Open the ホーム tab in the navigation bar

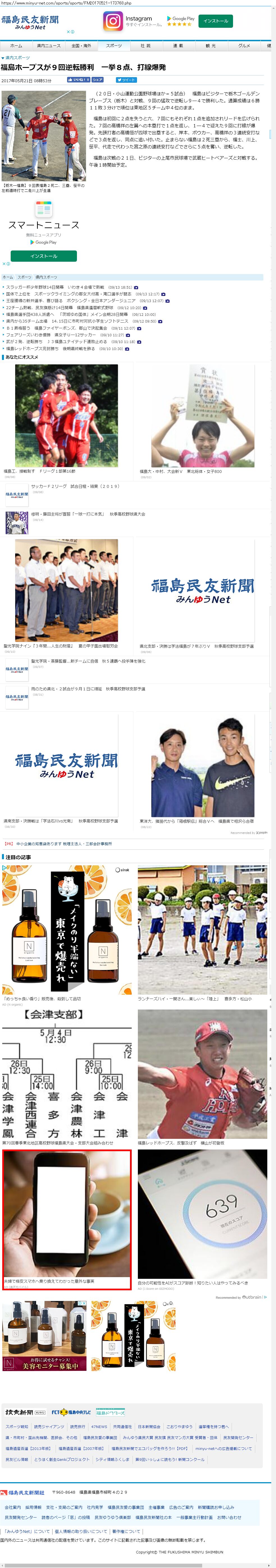coord(16,46)
